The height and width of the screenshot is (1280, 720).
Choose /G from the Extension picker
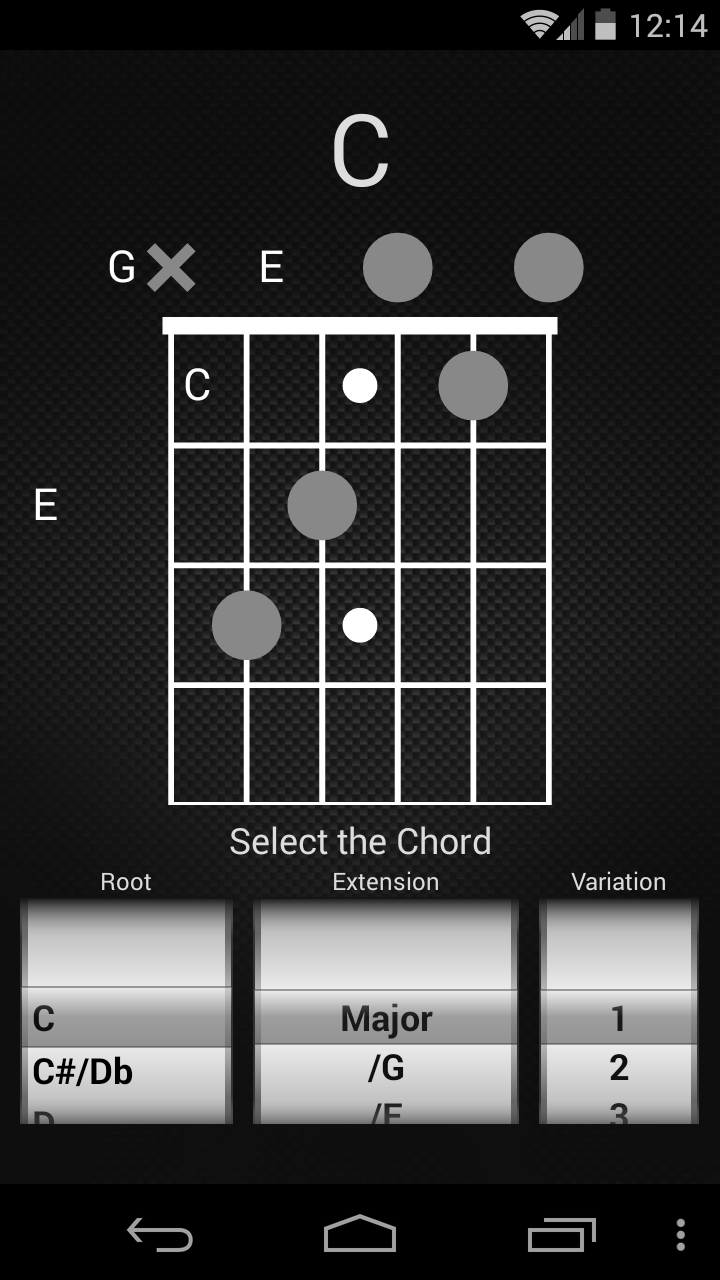pos(385,1068)
